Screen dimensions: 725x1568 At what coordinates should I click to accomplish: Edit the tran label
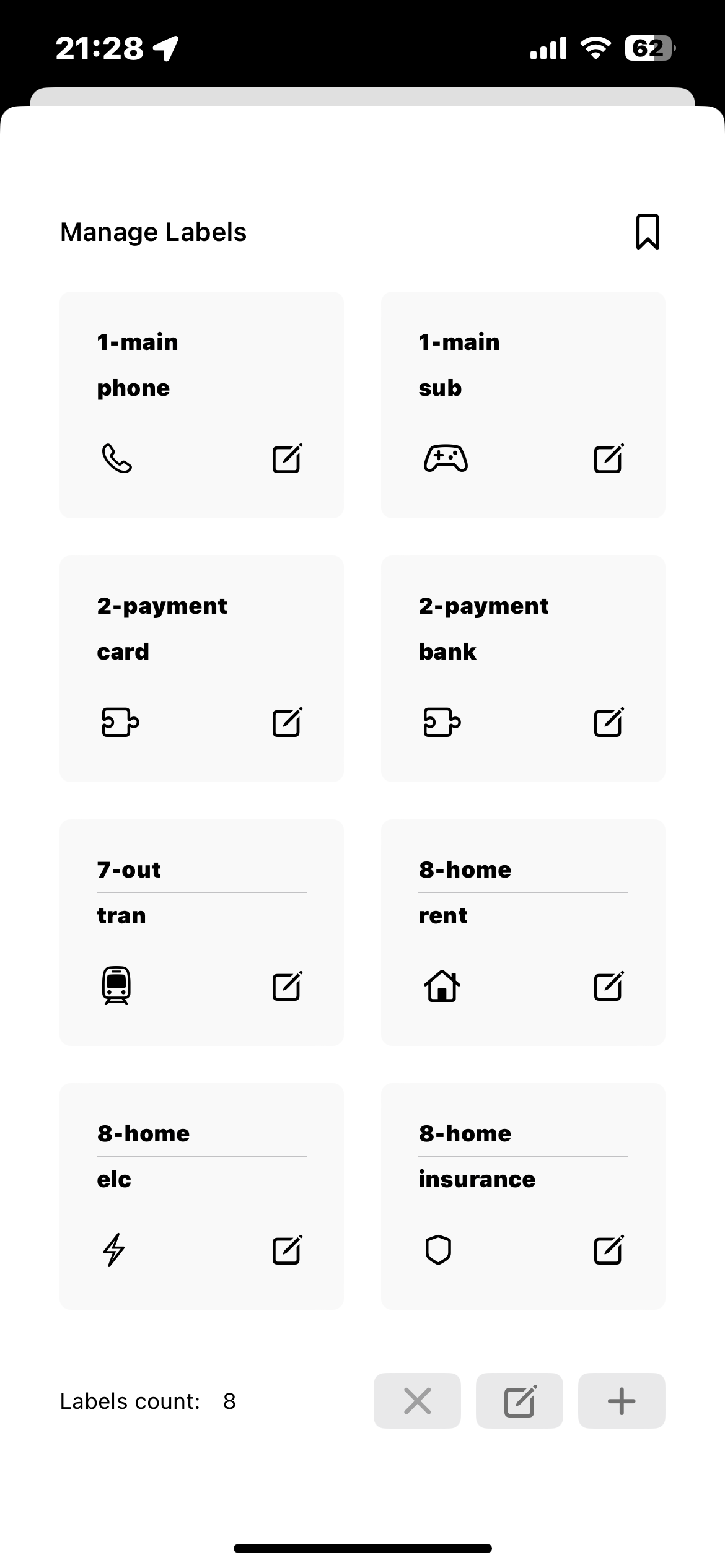point(288,987)
